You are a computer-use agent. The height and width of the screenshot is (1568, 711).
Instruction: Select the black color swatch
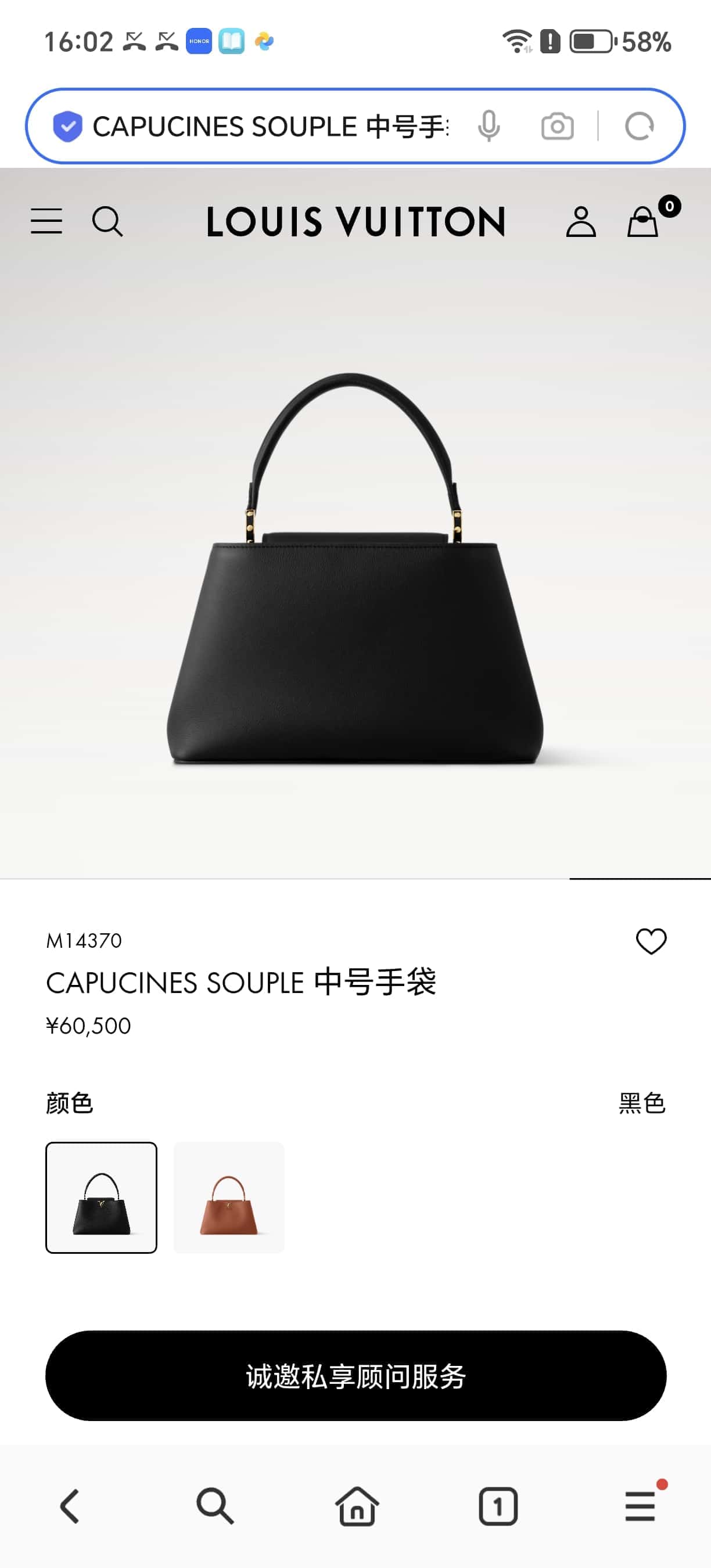tap(101, 1197)
